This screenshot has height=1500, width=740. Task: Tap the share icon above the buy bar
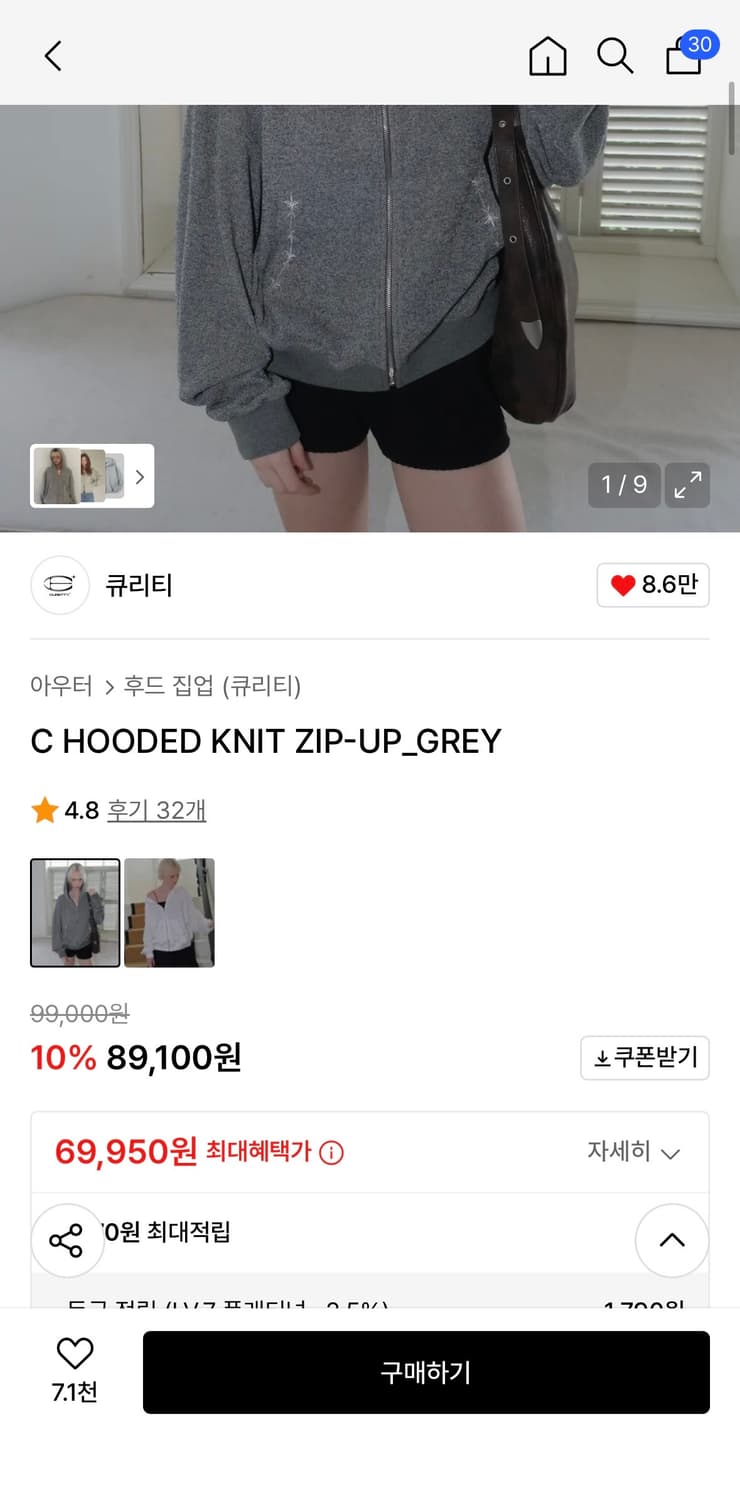(67, 1240)
